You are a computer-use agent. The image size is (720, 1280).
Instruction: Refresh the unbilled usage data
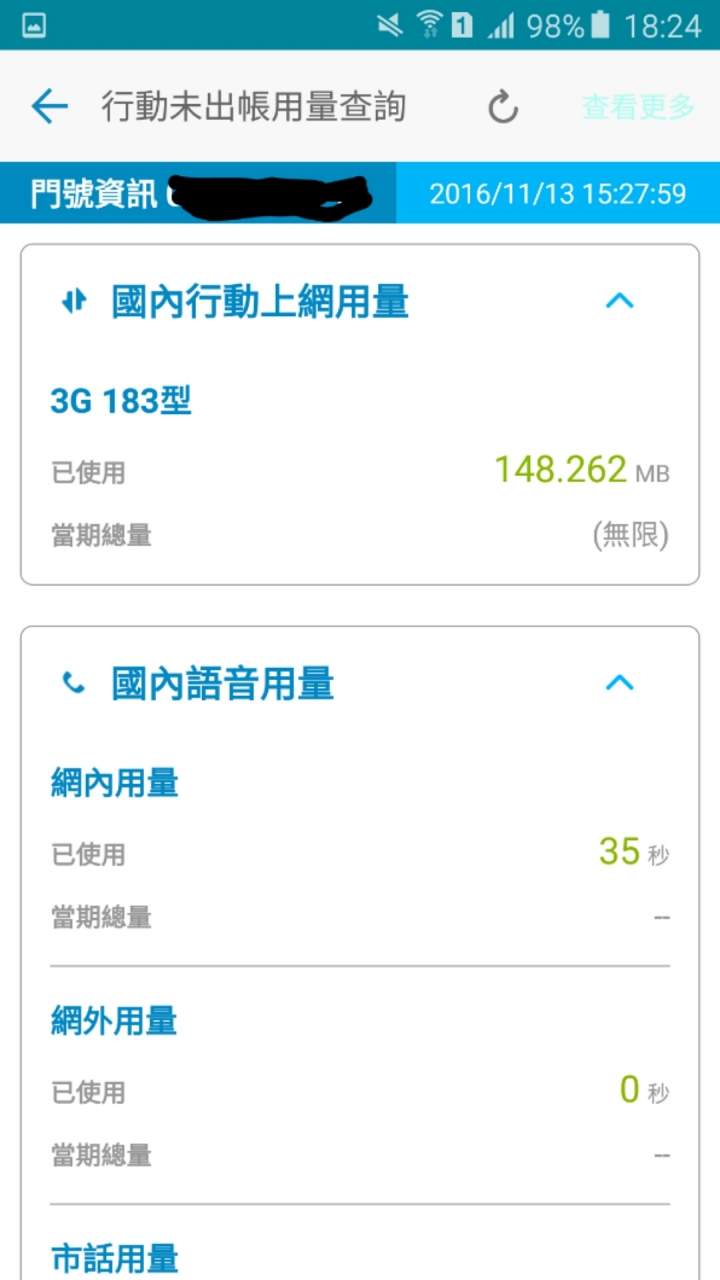503,107
